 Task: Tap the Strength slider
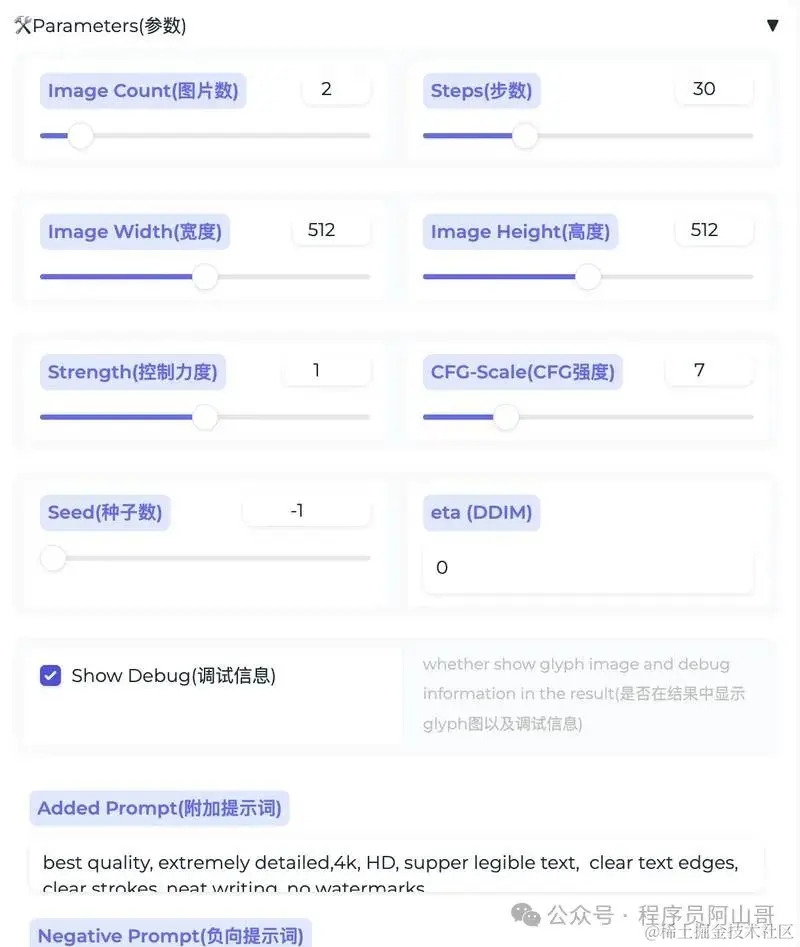tap(205, 417)
